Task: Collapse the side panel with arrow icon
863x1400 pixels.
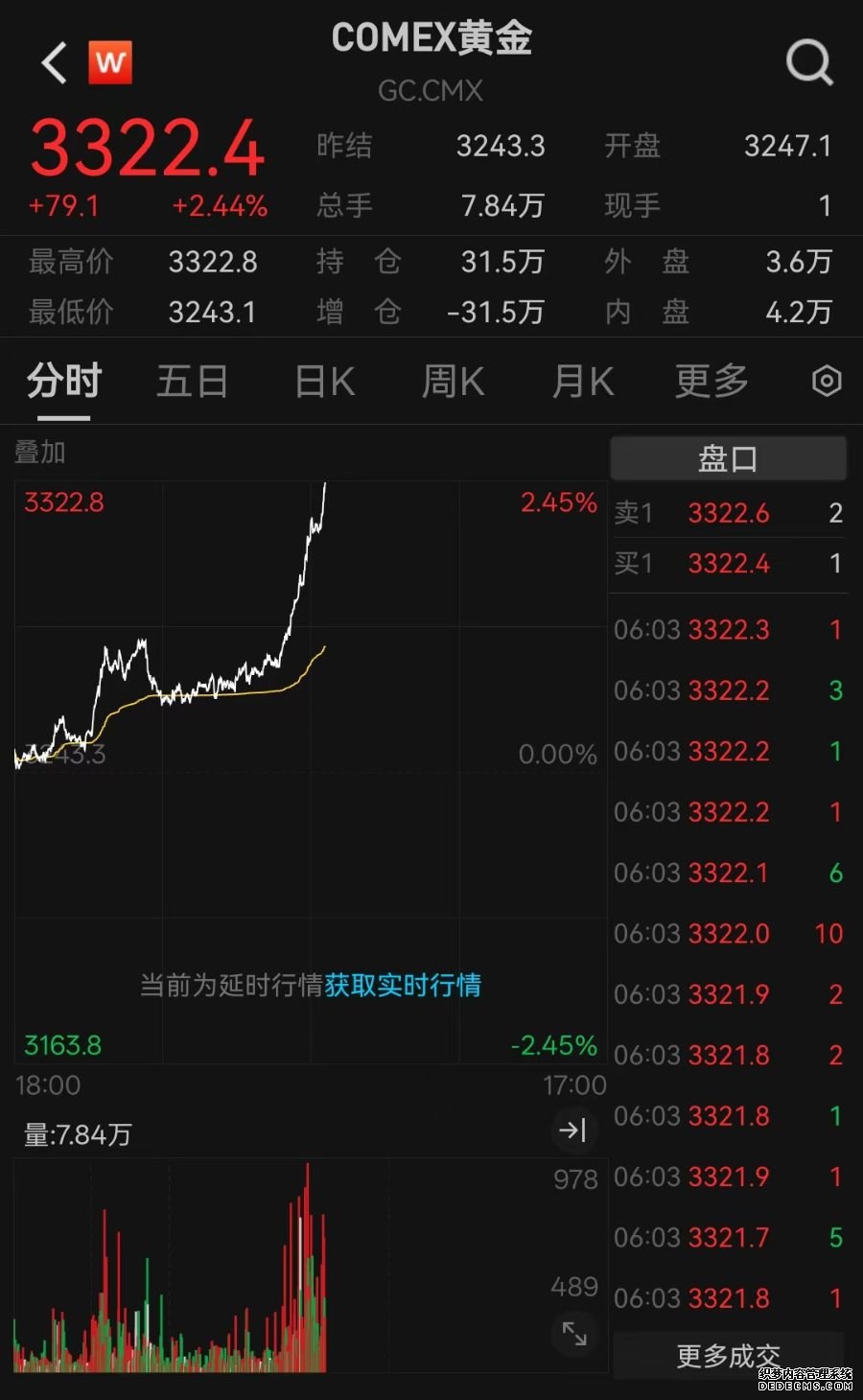Action: coord(573,1131)
